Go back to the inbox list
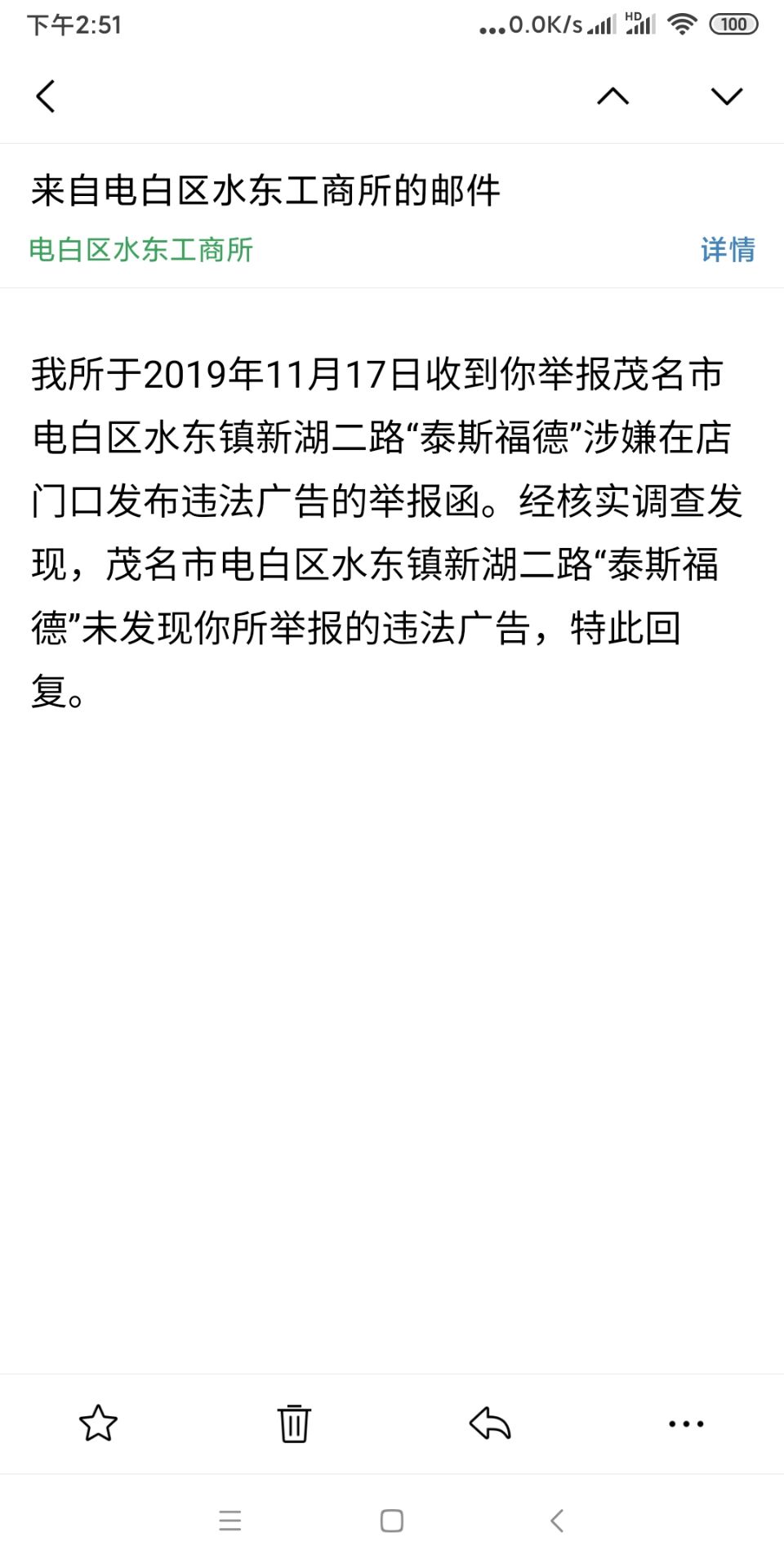 click(46, 96)
